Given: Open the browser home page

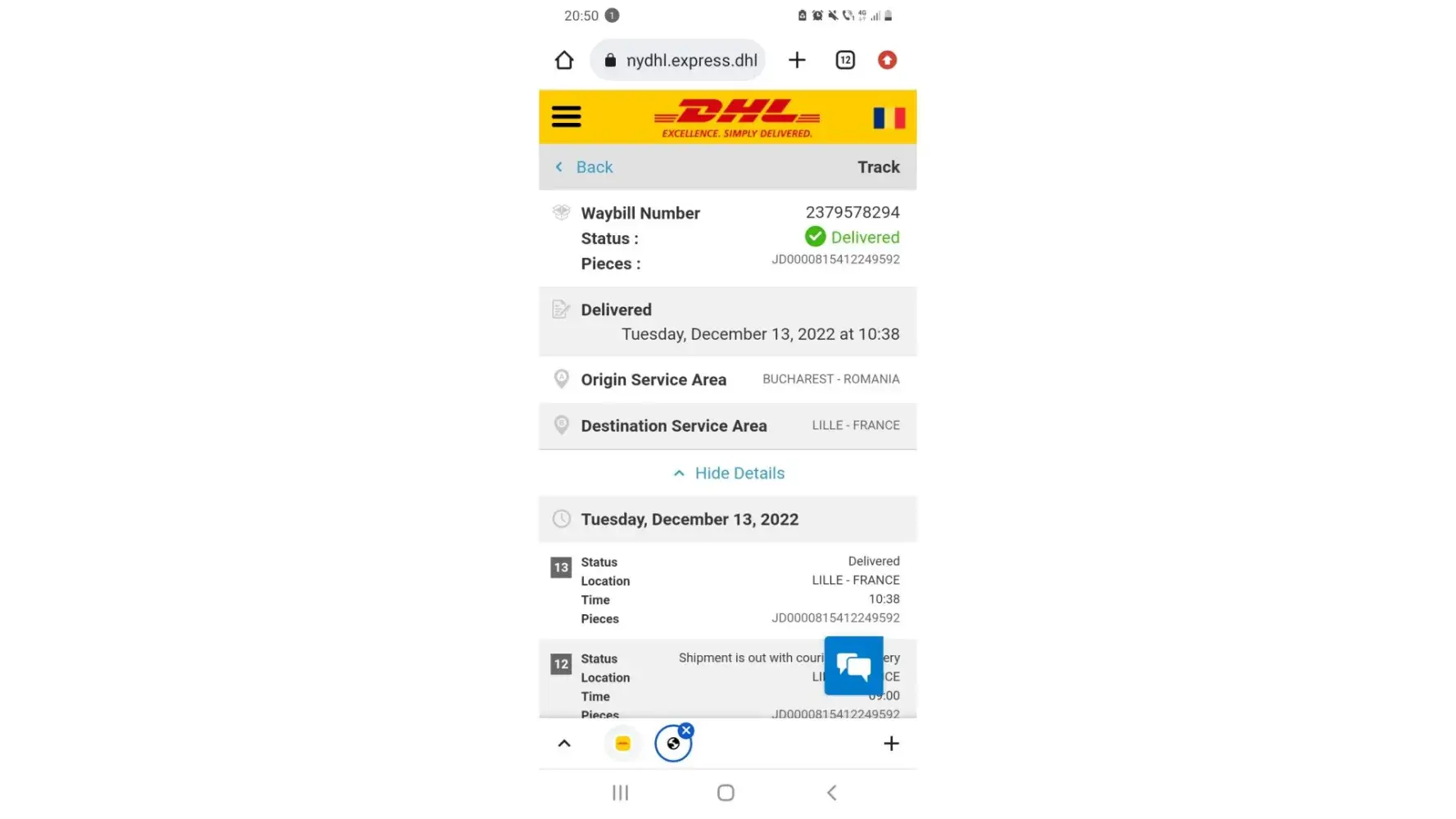Looking at the screenshot, I should 563,61.
